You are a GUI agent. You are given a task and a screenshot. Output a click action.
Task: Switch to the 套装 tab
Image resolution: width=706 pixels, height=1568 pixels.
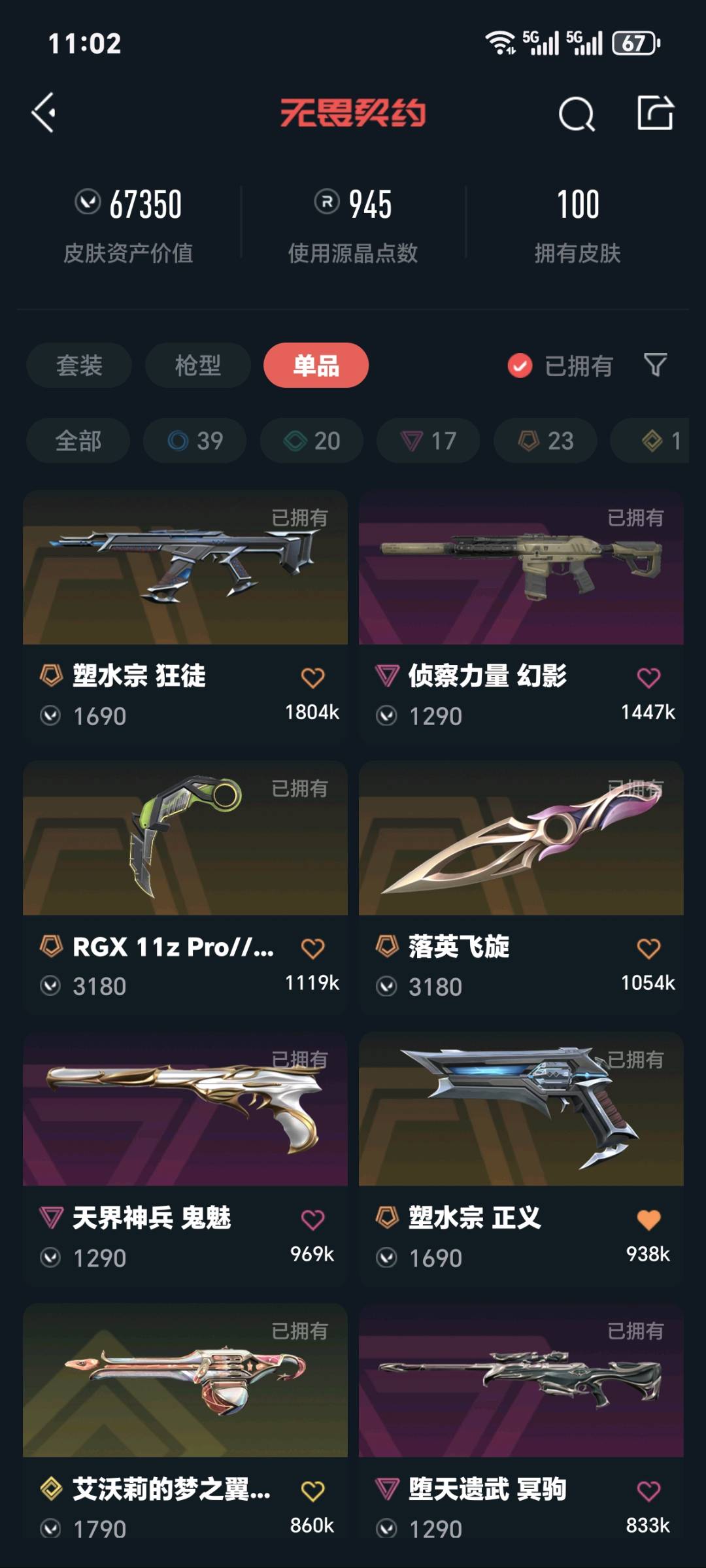pos(79,365)
